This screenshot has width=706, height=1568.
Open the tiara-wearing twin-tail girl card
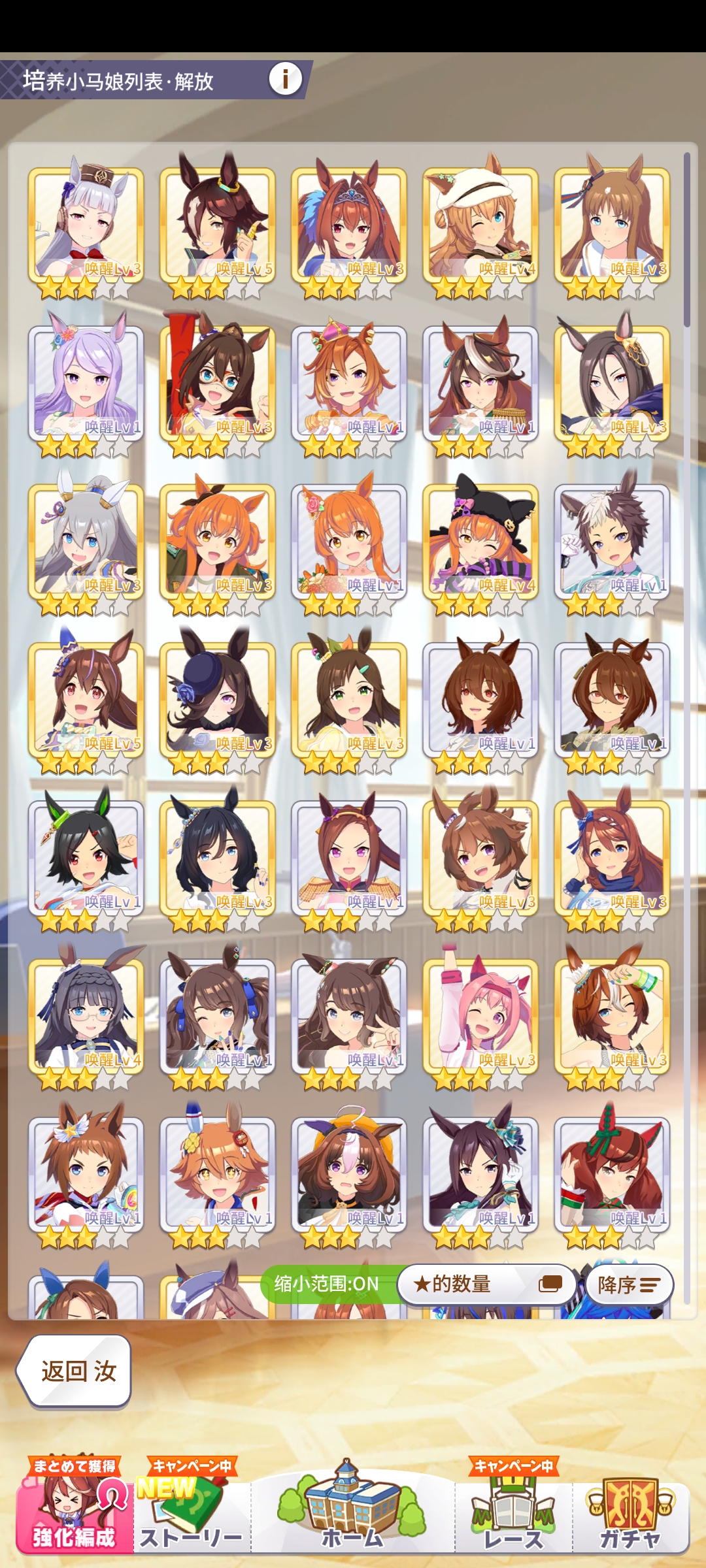[348, 225]
